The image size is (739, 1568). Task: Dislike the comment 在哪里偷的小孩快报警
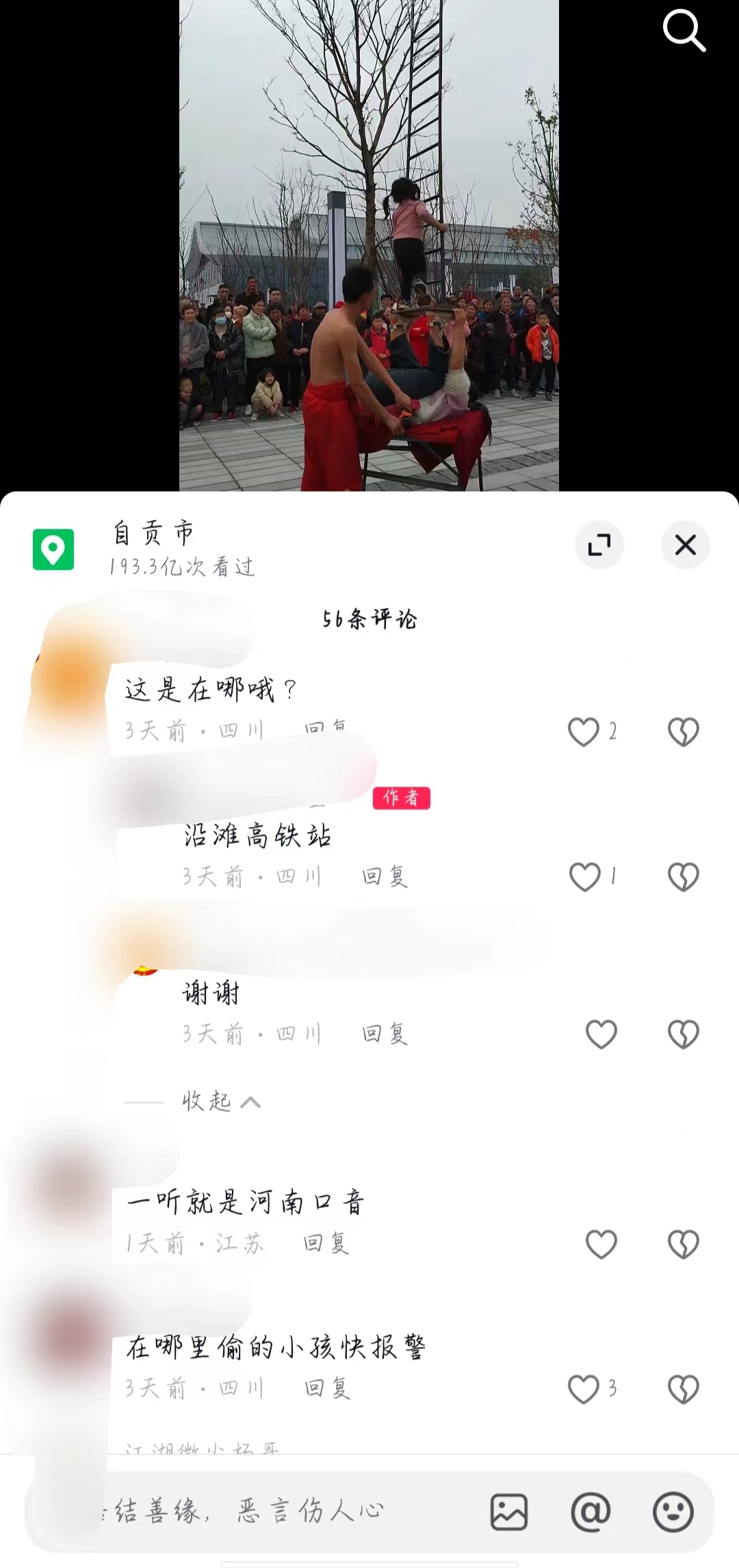(x=683, y=1389)
